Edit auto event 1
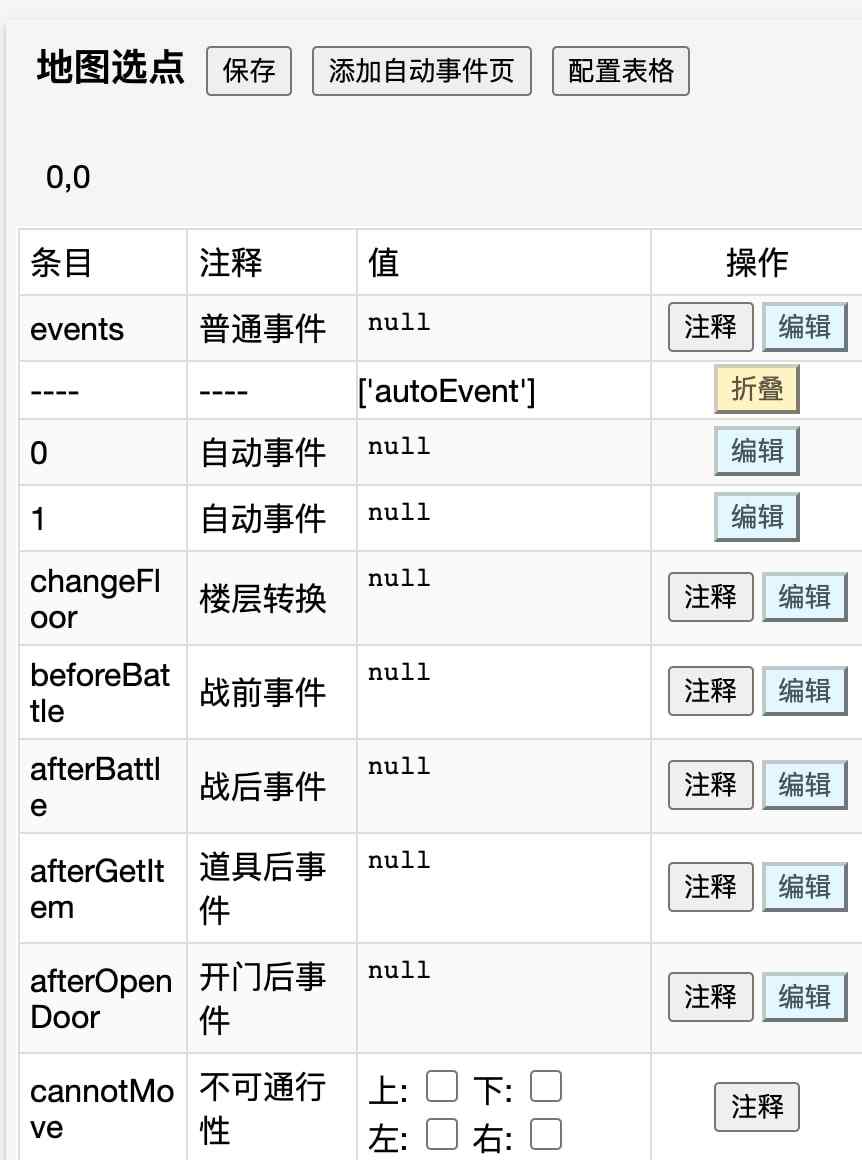862x1160 pixels. click(x=757, y=517)
